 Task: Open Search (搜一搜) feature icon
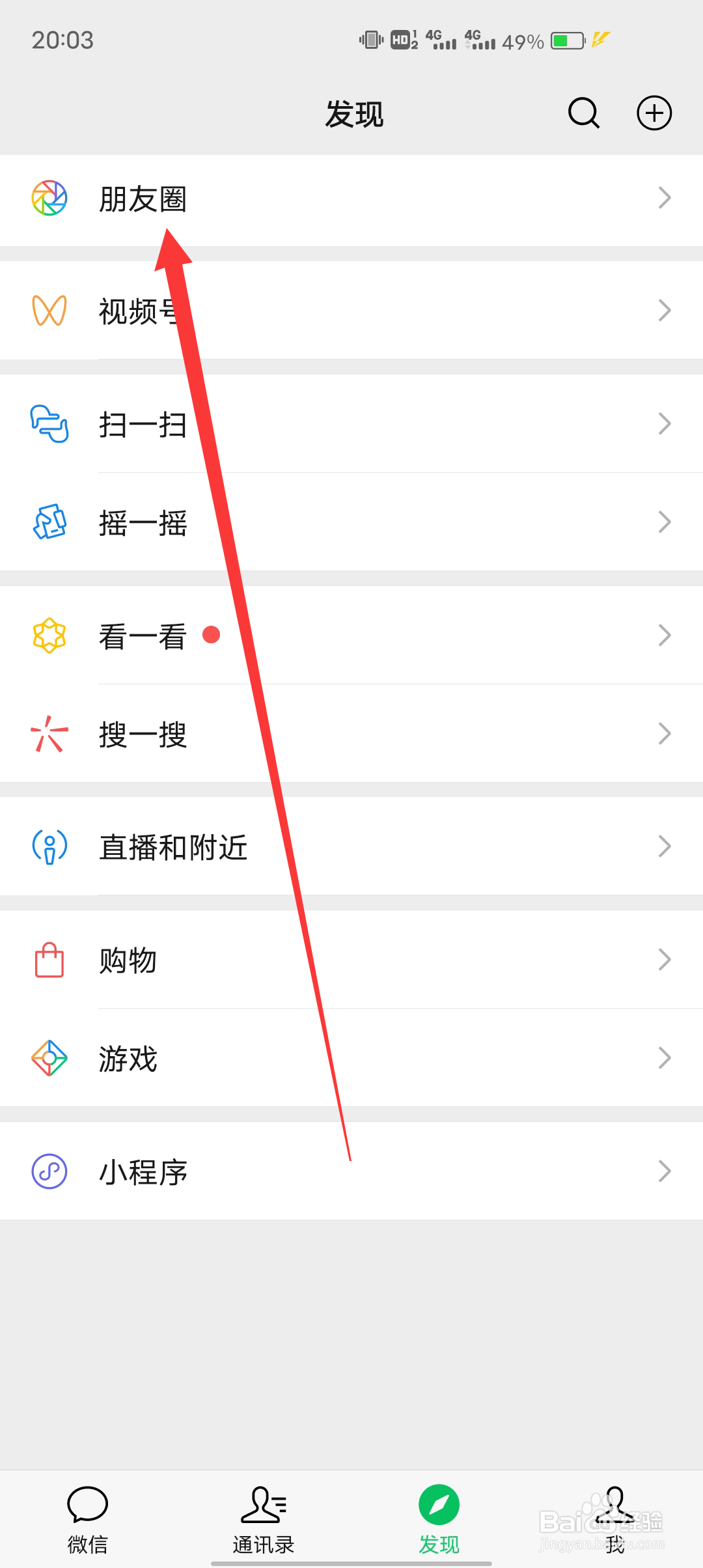click(x=49, y=735)
